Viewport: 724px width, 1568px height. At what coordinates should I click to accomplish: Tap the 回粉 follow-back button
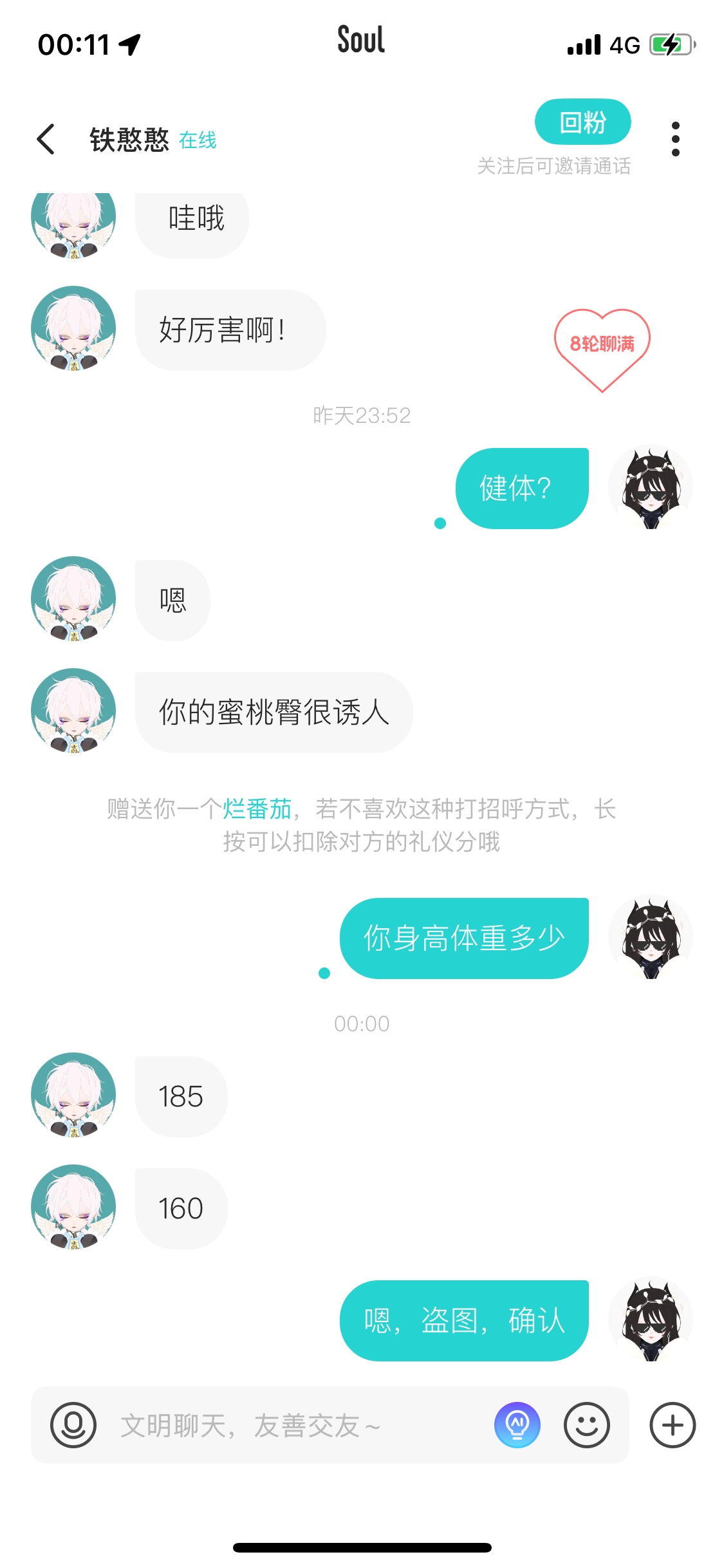pos(582,122)
